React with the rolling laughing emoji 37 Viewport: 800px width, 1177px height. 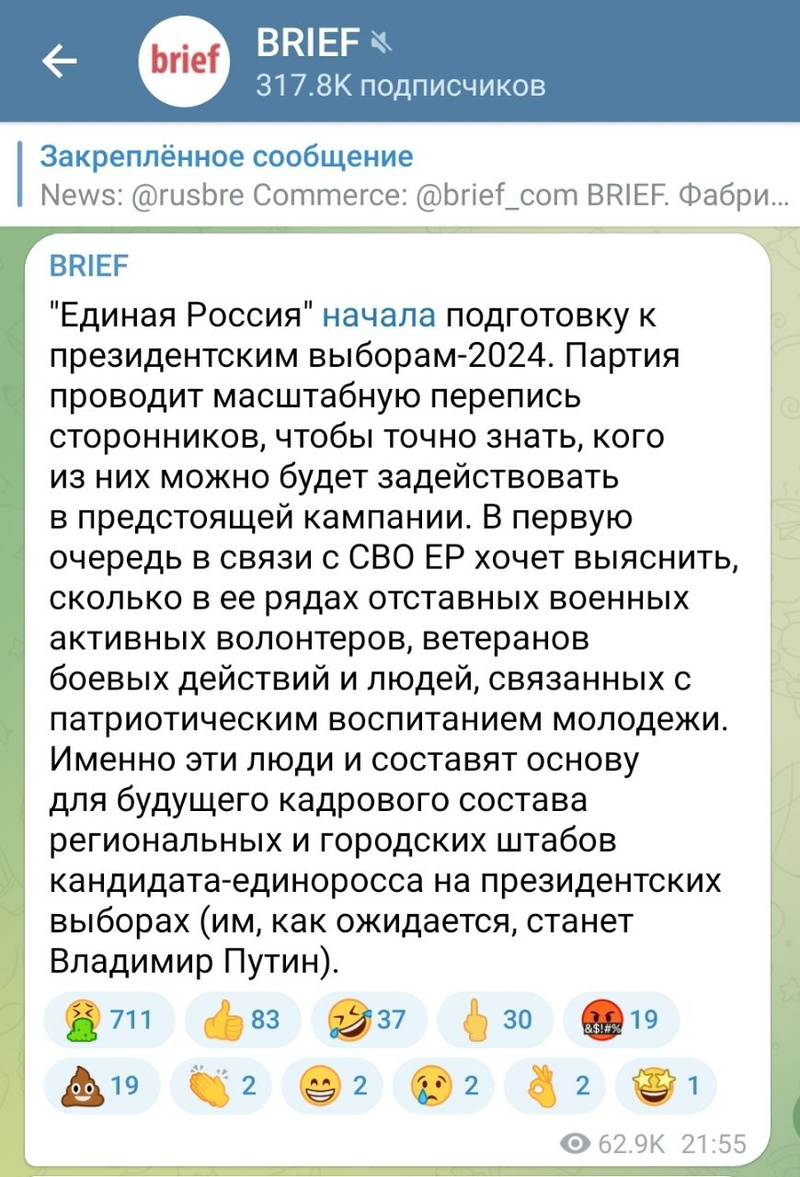369,1020
